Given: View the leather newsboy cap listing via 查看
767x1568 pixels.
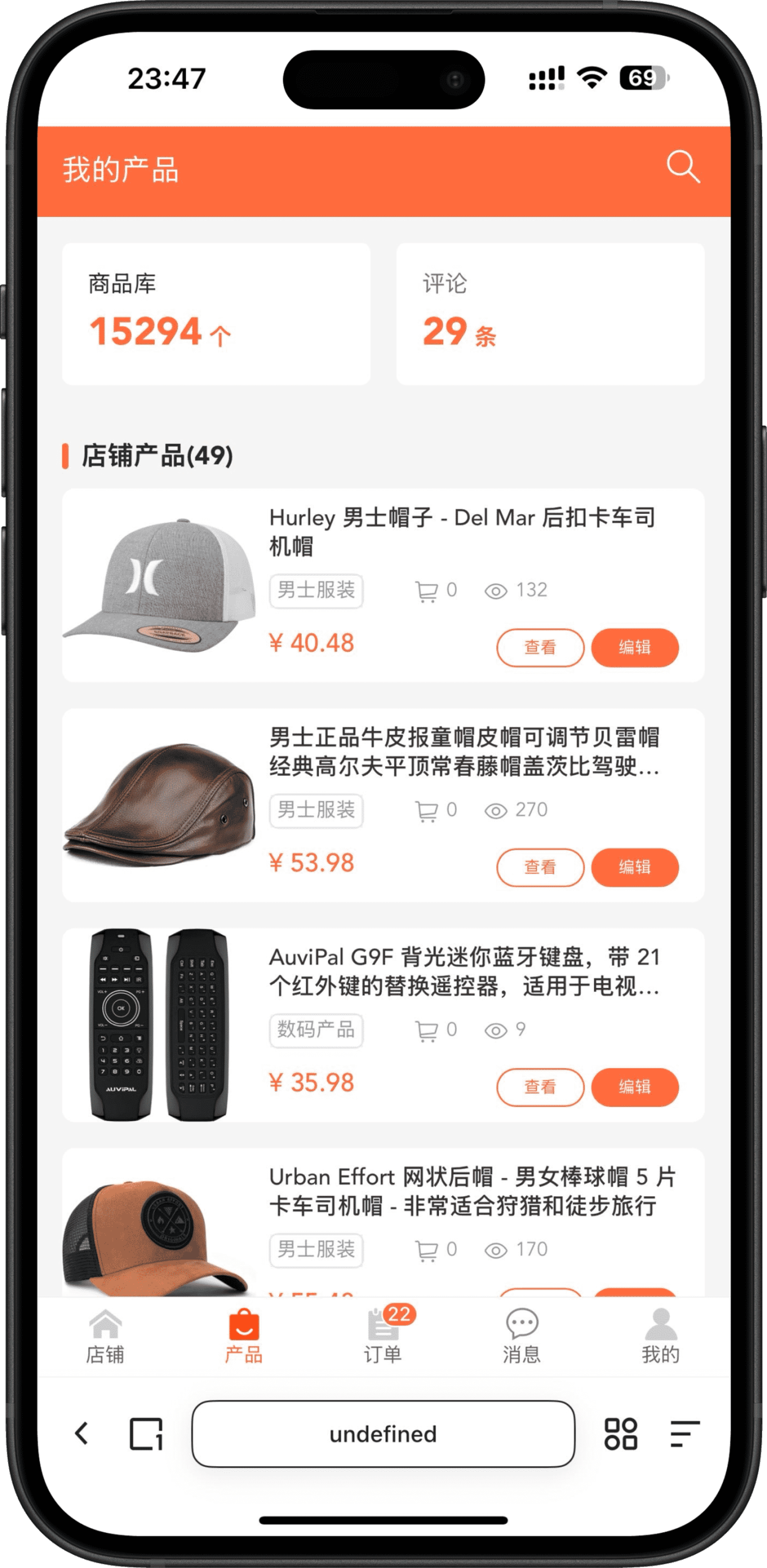Looking at the screenshot, I should coord(540,867).
